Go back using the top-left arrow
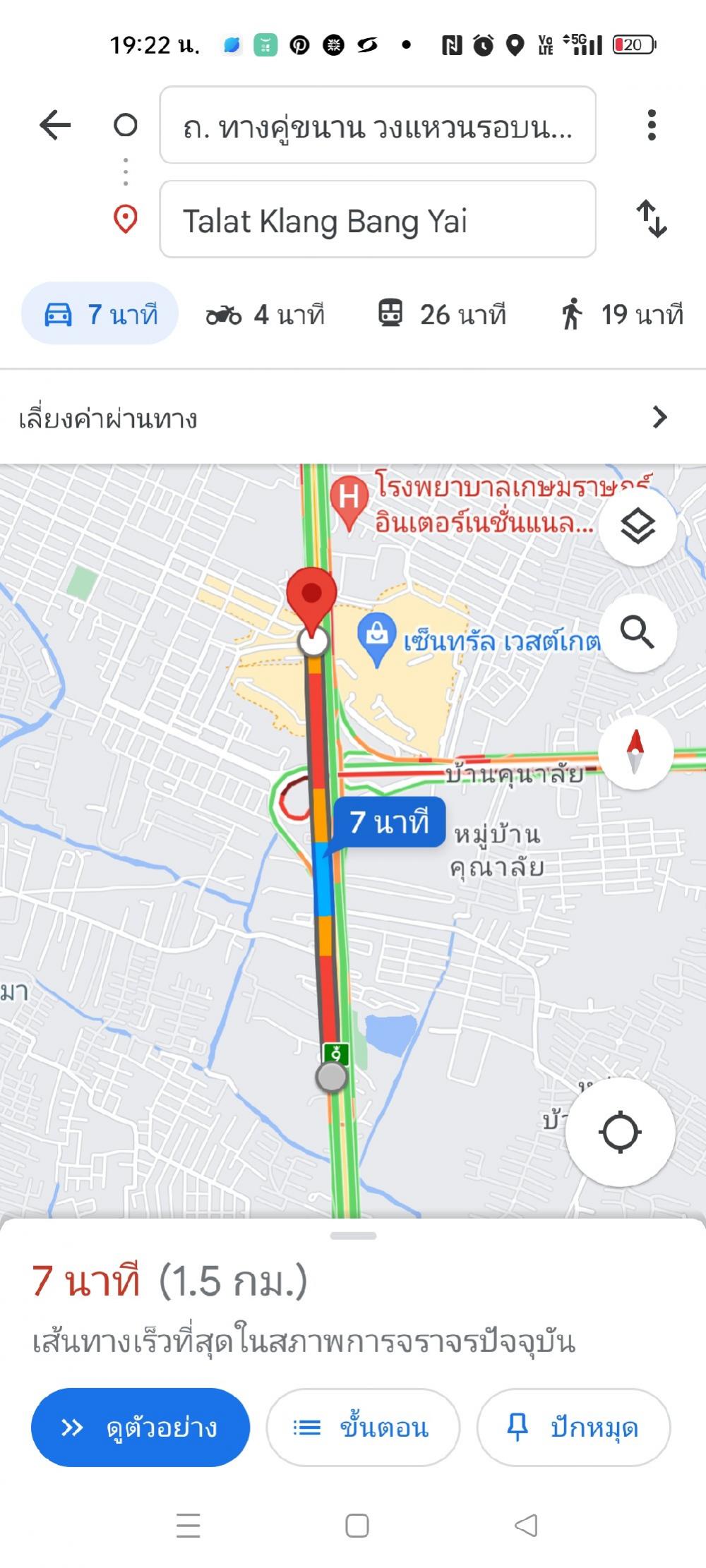The height and width of the screenshot is (1568, 706). [55, 126]
